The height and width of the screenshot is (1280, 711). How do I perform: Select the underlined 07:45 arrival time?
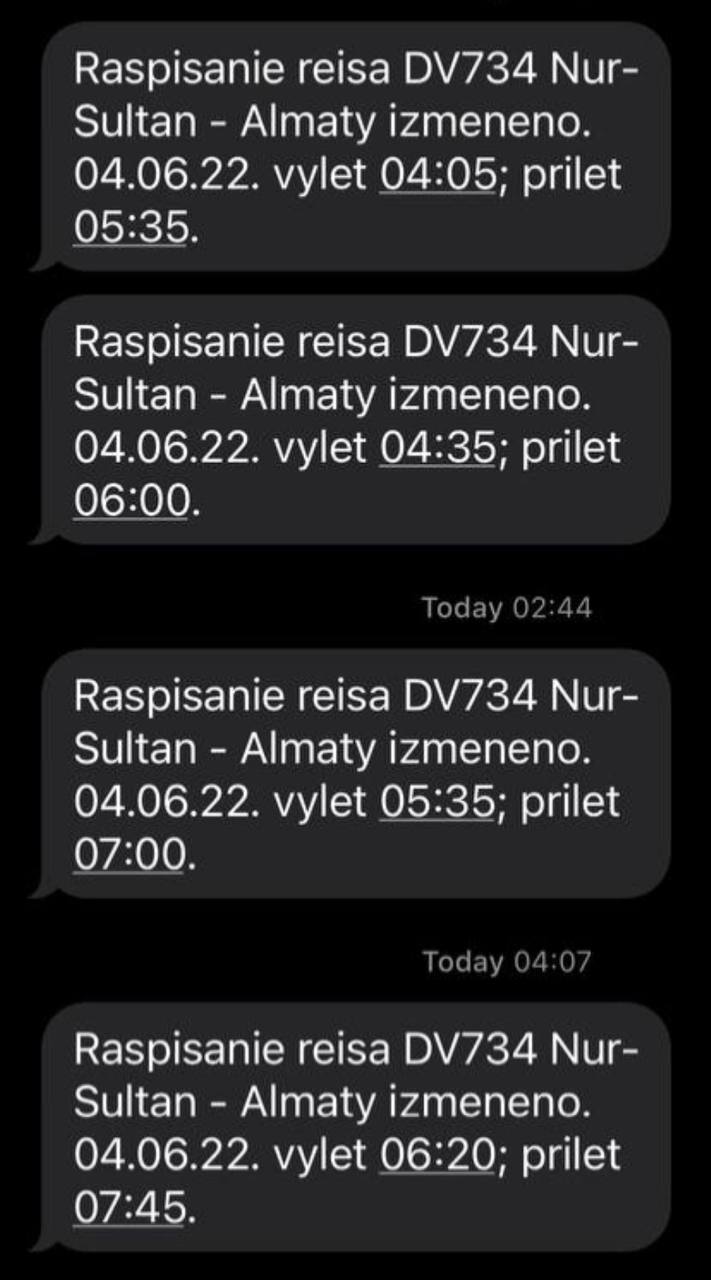click(131, 1209)
